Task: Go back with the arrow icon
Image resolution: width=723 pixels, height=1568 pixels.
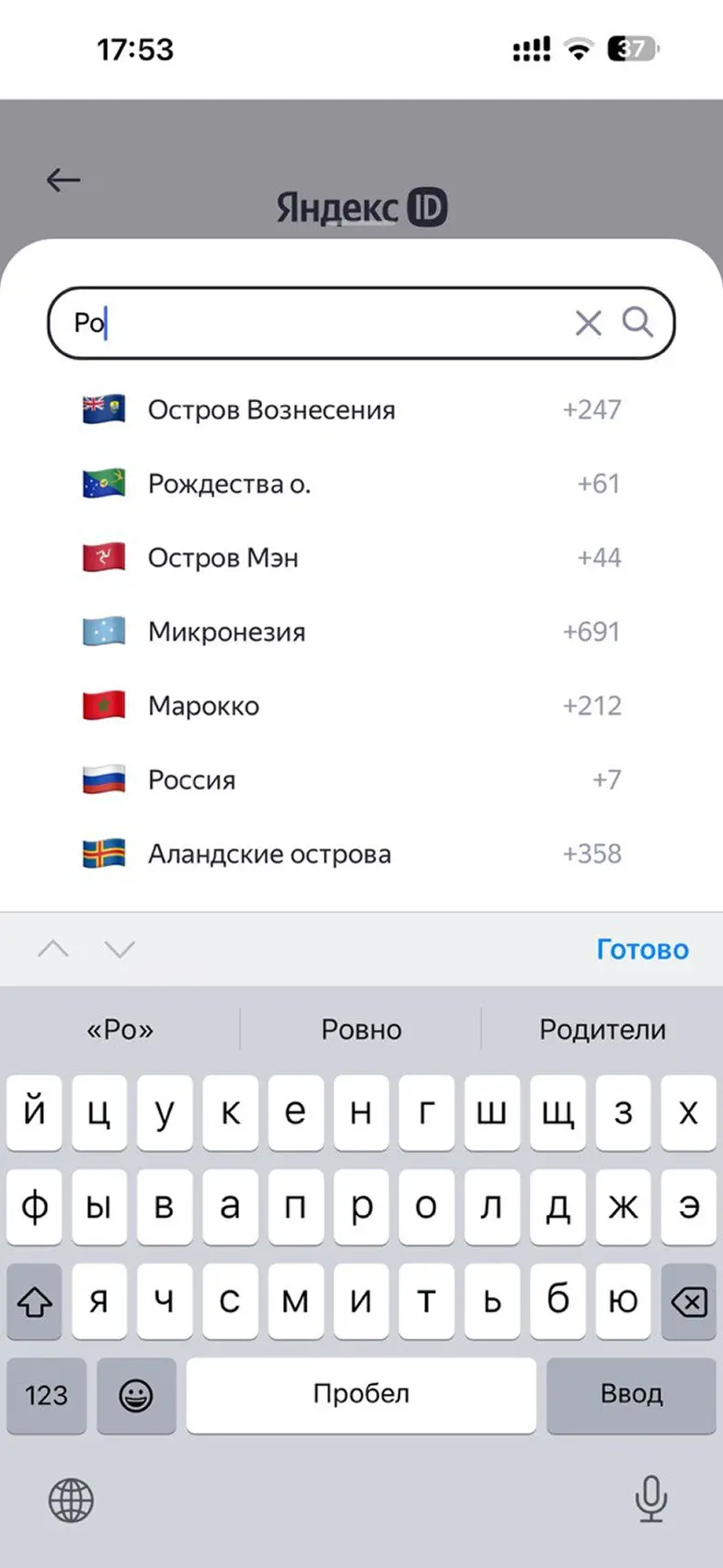Action: [63, 179]
